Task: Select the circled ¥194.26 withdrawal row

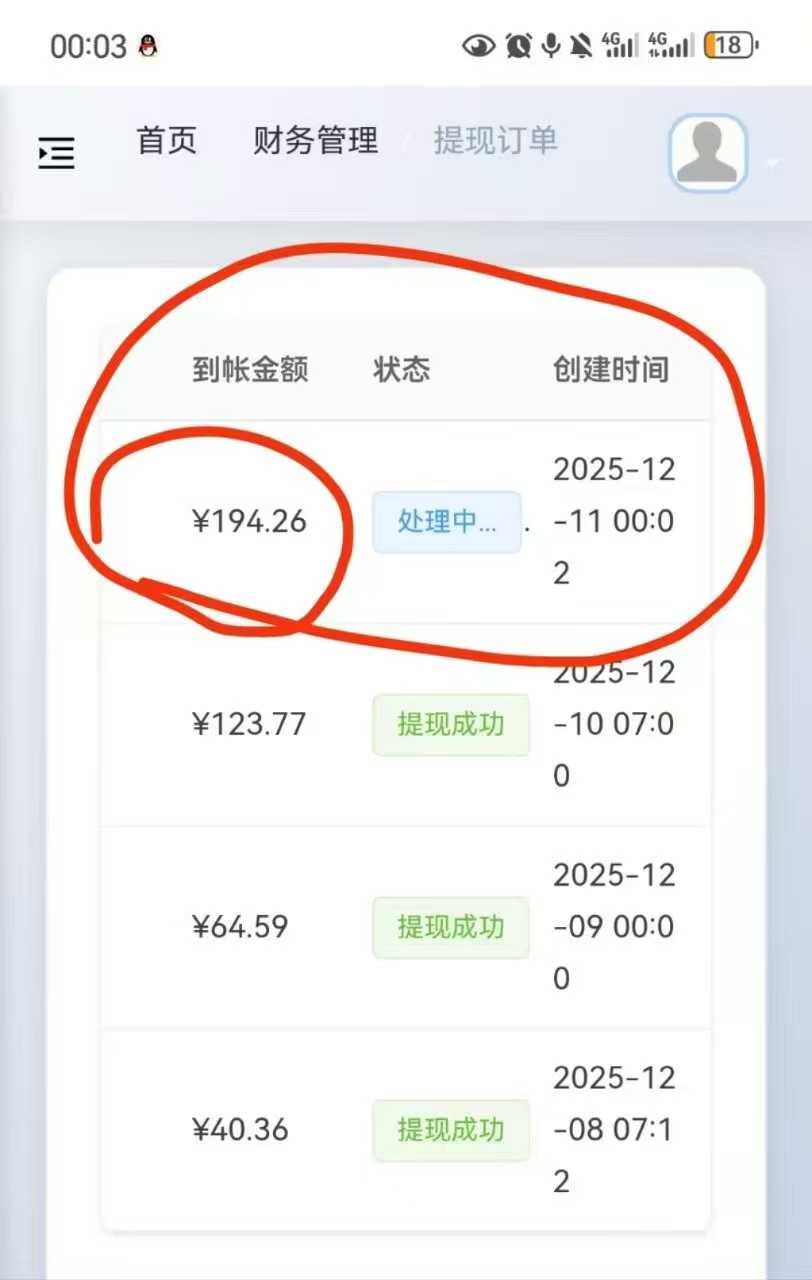Action: (250, 521)
